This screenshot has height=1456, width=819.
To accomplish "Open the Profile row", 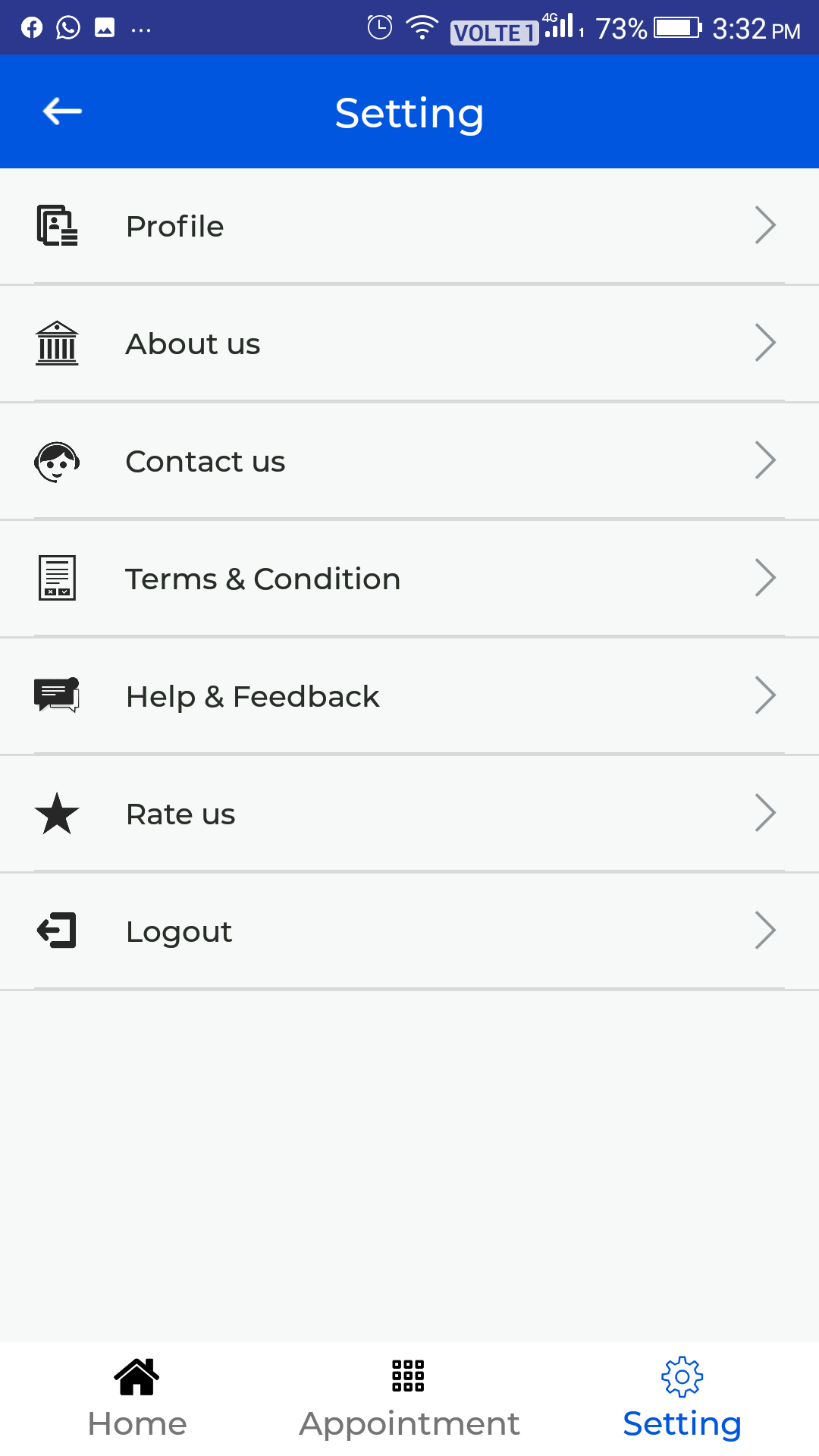I will pos(409,226).
